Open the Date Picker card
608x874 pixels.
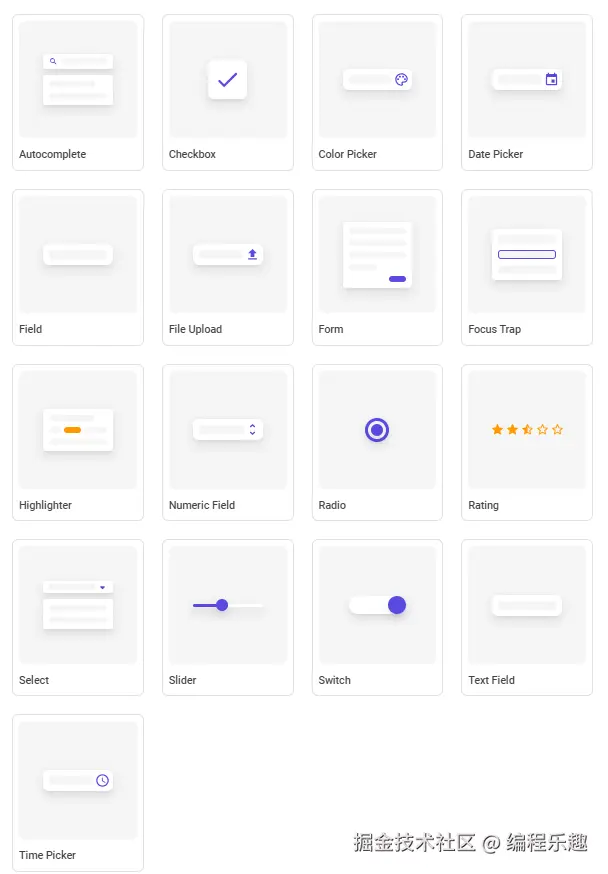527,92
